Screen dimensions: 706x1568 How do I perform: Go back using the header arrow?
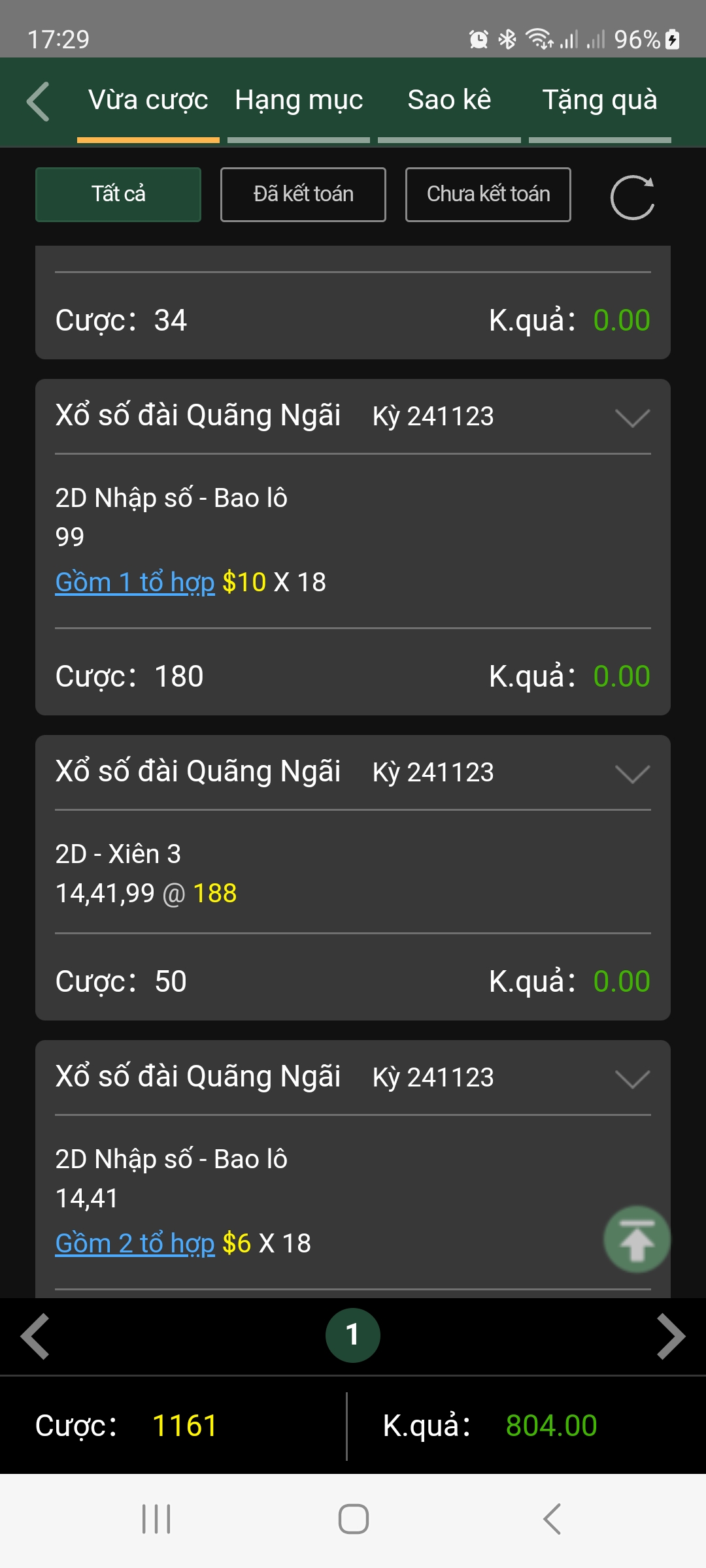[38, 101]
